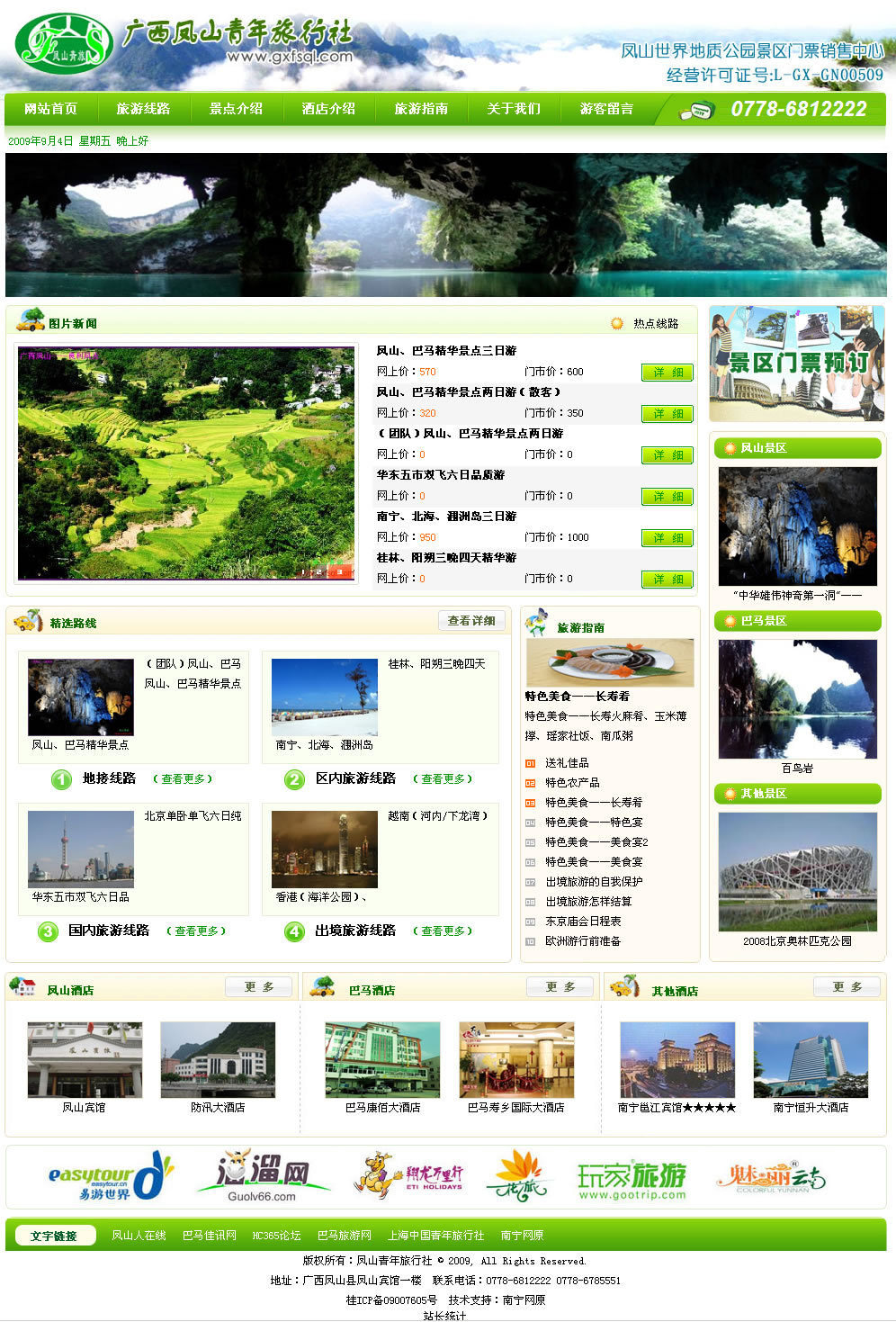Switch to the 旅游线路 nav tab
This screenshot has height=1322, width=896.
(143, 109)
